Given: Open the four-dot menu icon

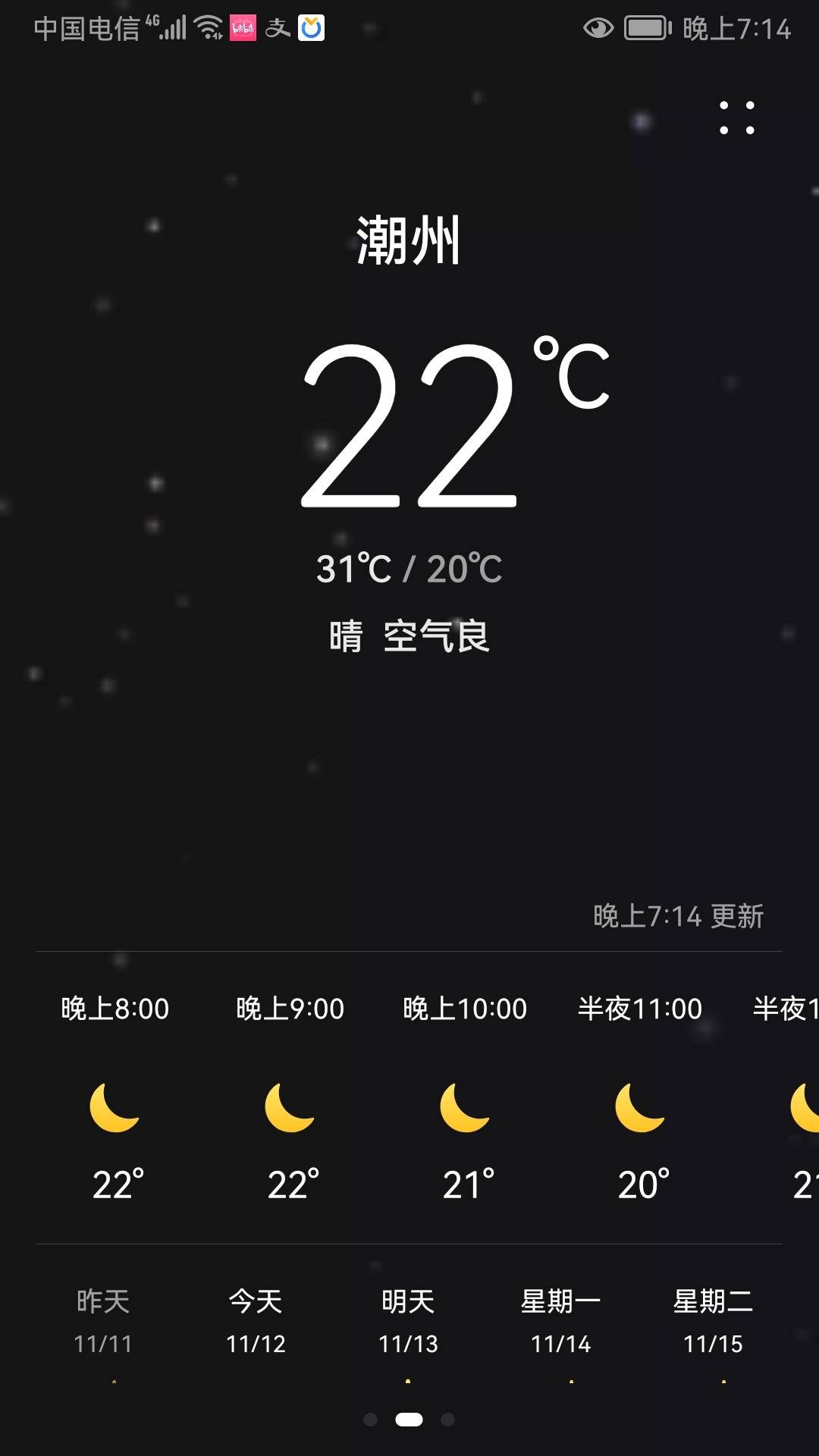Looking at the screenshot, I should click(737, 118).
